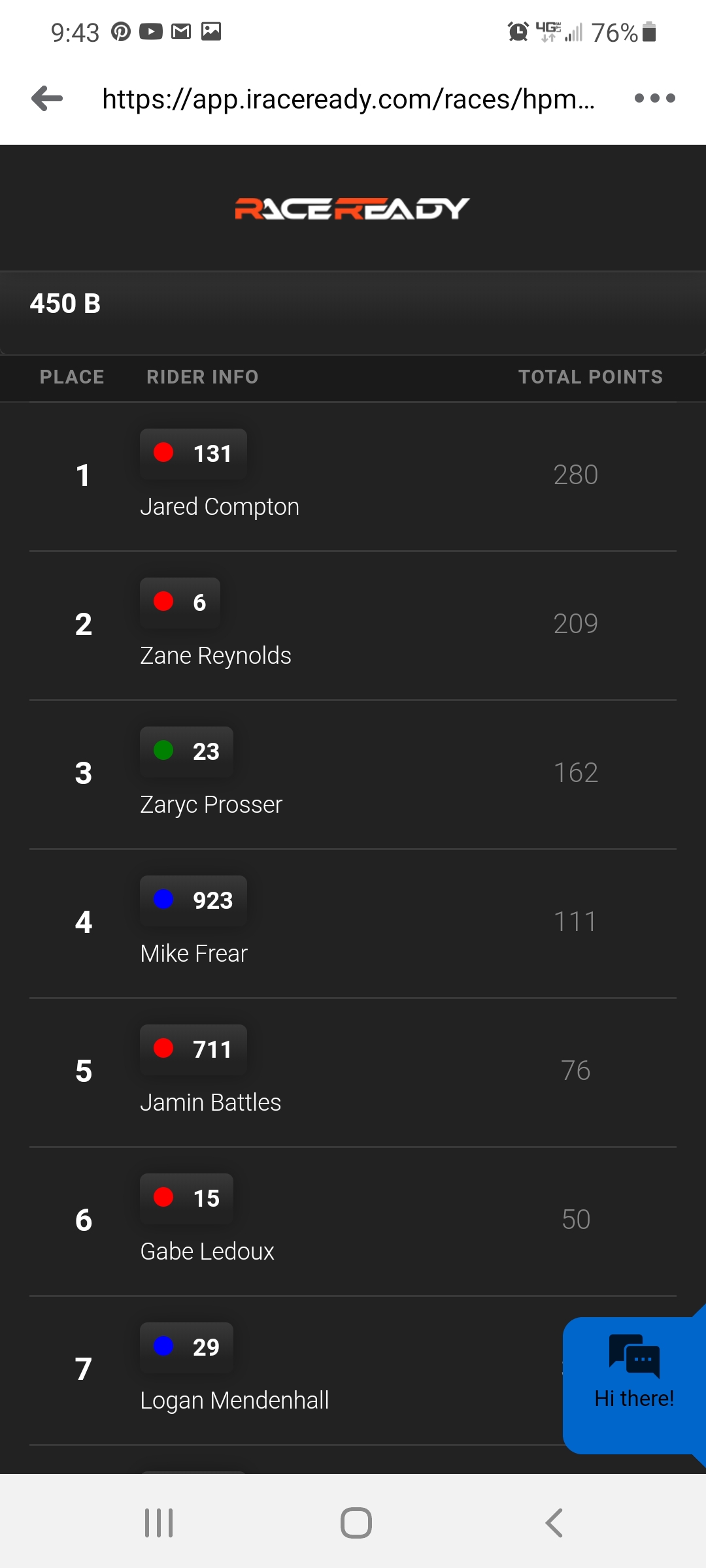This screenshot has height=1568, width=706.
Task: Select Gabe Ledoux's row
Action: coord(353,1221)
